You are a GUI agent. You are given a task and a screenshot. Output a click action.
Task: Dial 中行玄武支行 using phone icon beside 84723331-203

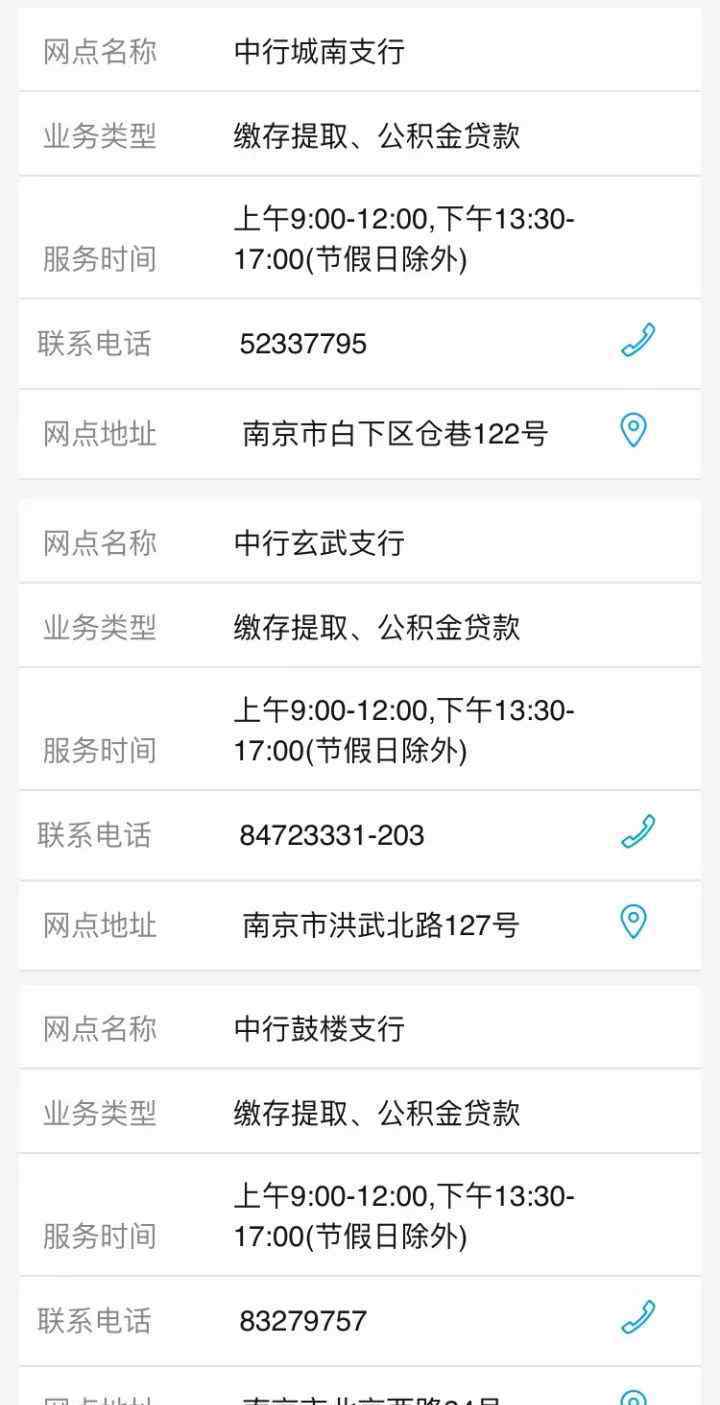click(x=638, y=831)
